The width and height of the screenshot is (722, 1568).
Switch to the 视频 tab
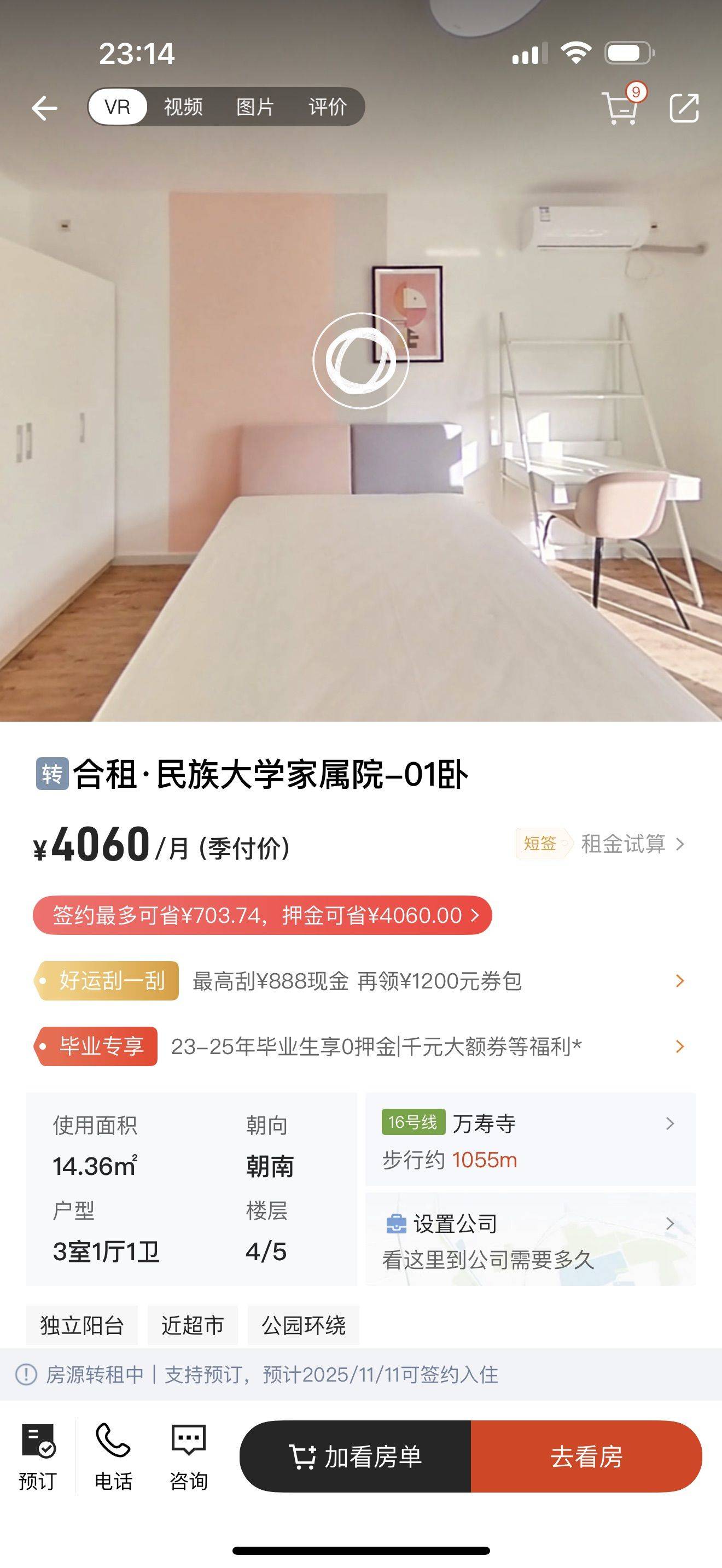click(x=183, y=107)
